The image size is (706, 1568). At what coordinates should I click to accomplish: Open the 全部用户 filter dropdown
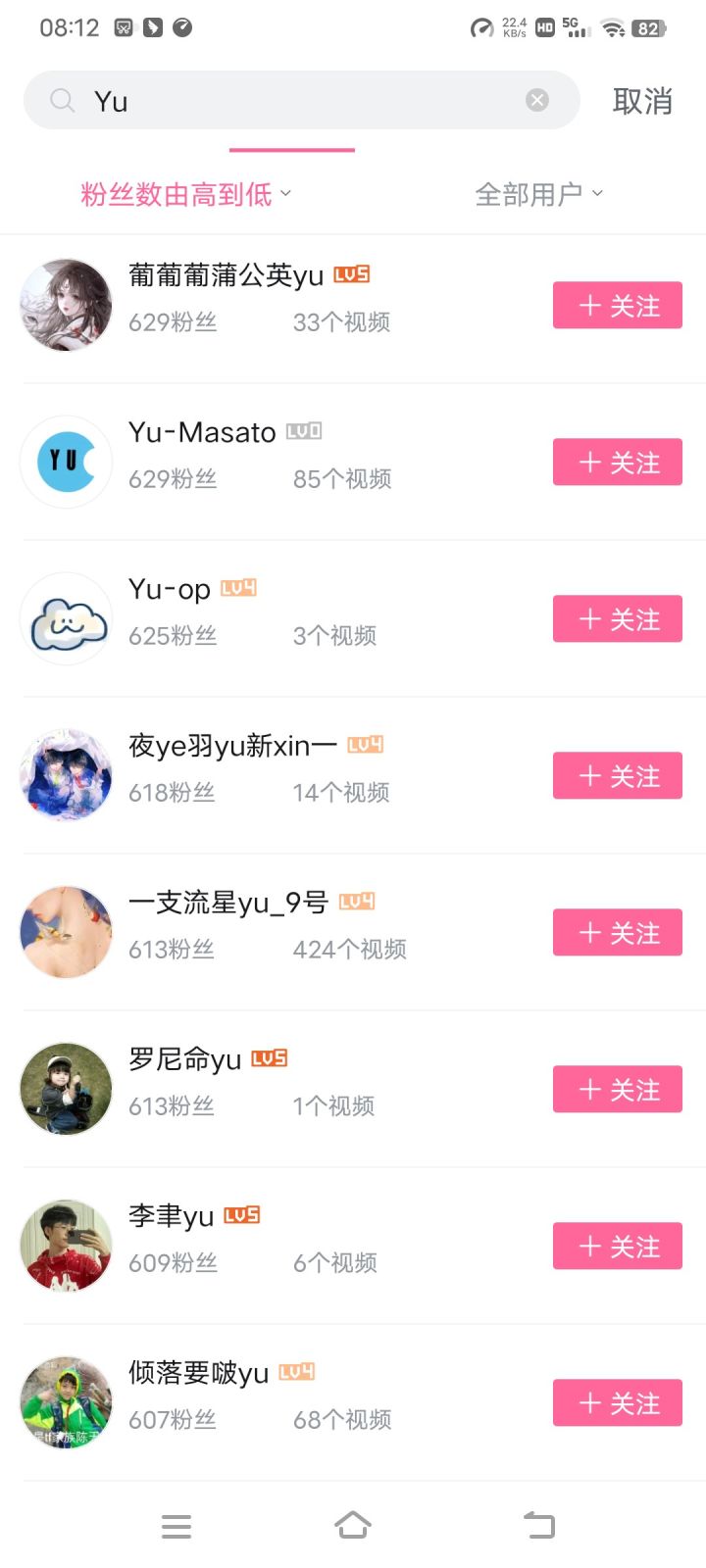(x=538, y=194)
